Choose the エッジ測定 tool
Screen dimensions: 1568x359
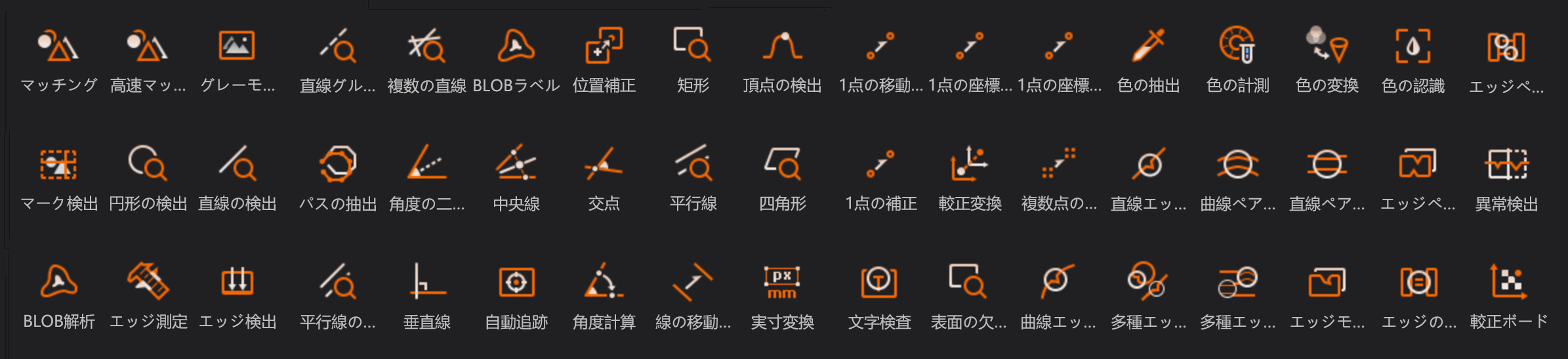(x=148, y=283)
